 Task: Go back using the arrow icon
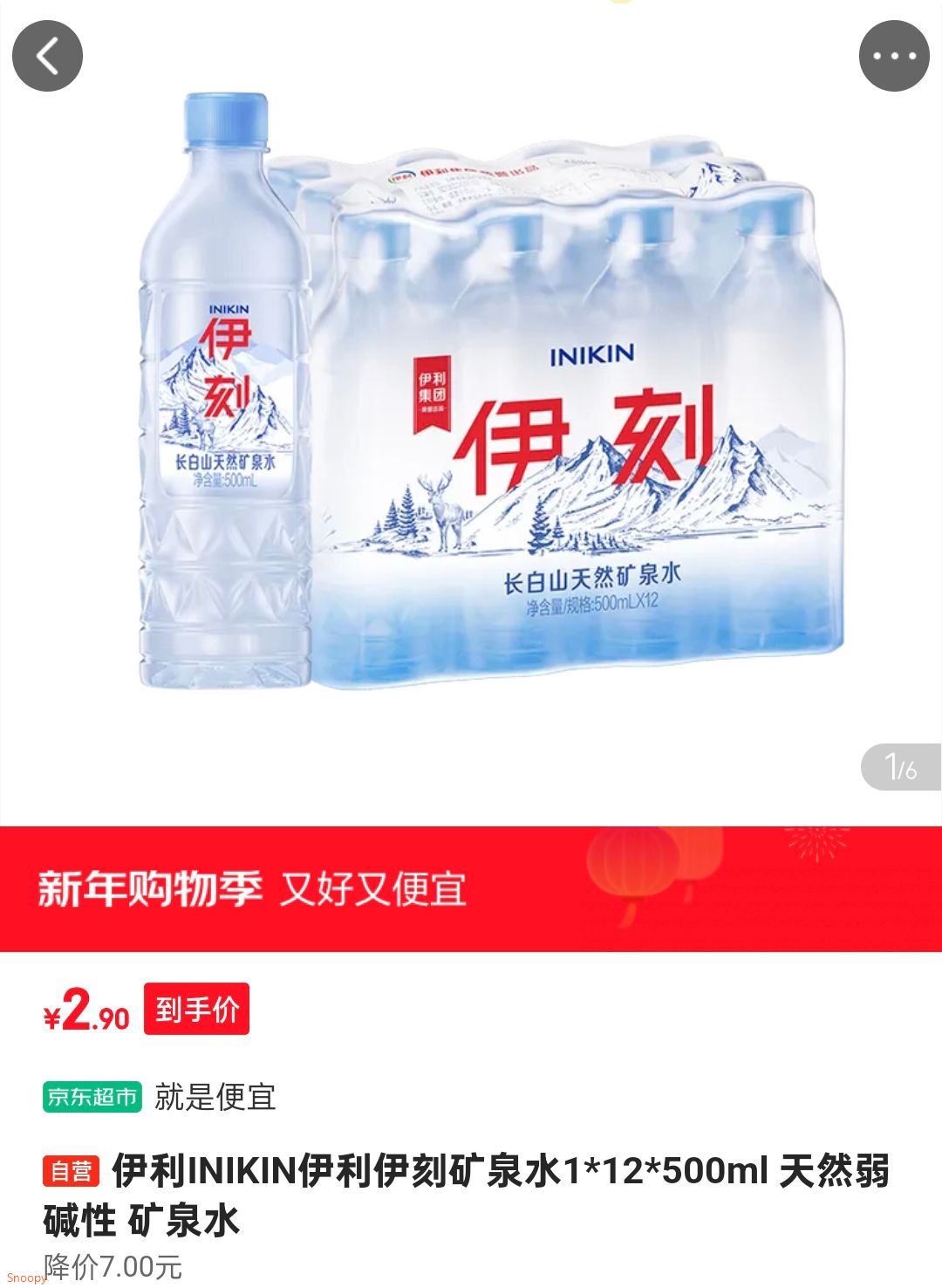(47, 56)
